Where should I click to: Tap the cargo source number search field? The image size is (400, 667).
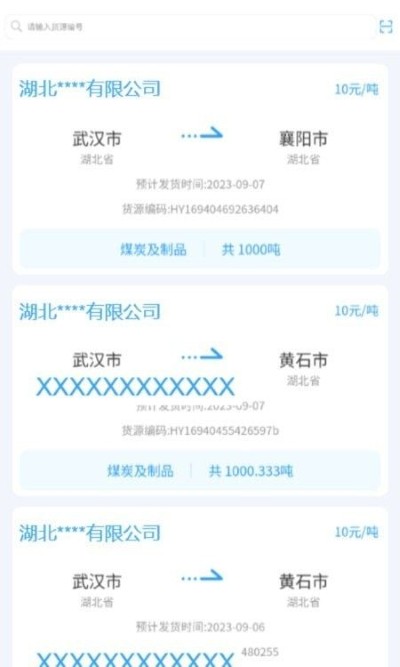click(190, 27)
